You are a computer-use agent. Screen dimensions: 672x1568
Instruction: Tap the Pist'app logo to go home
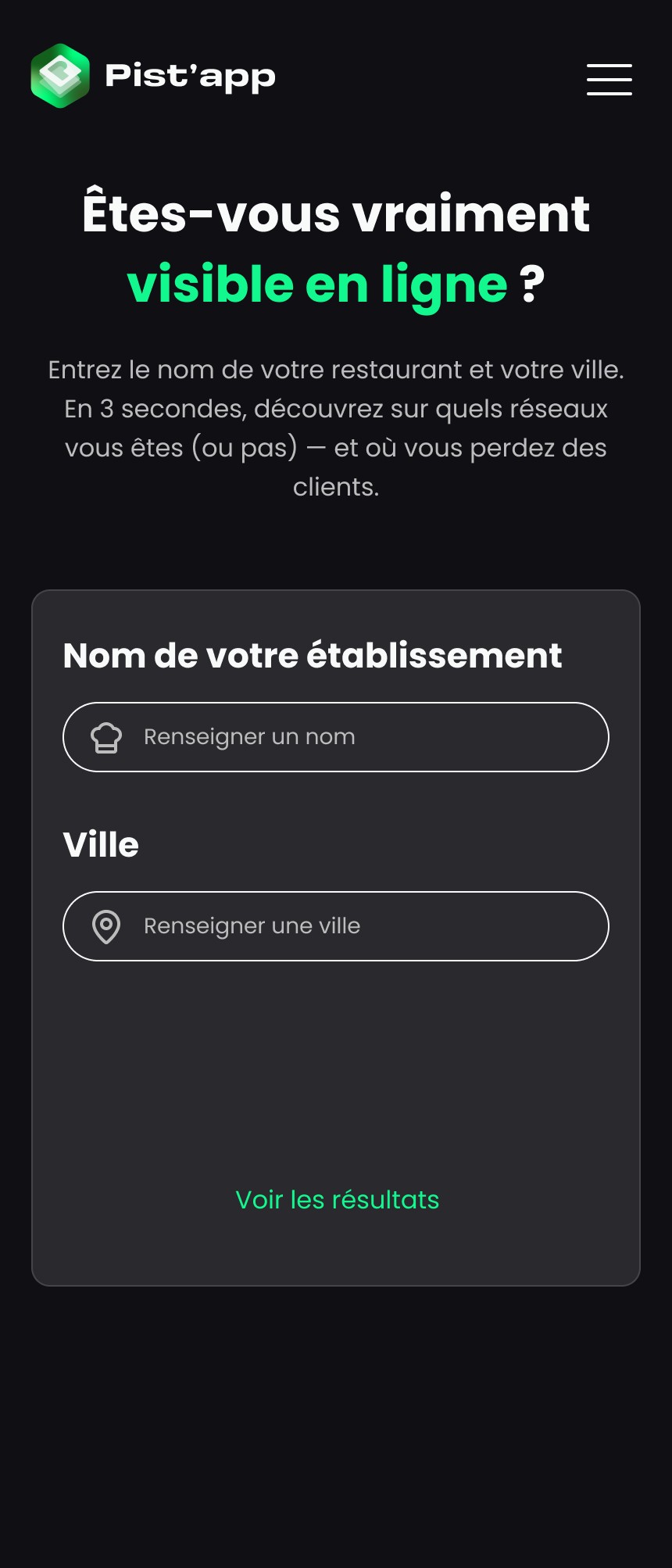153,76
